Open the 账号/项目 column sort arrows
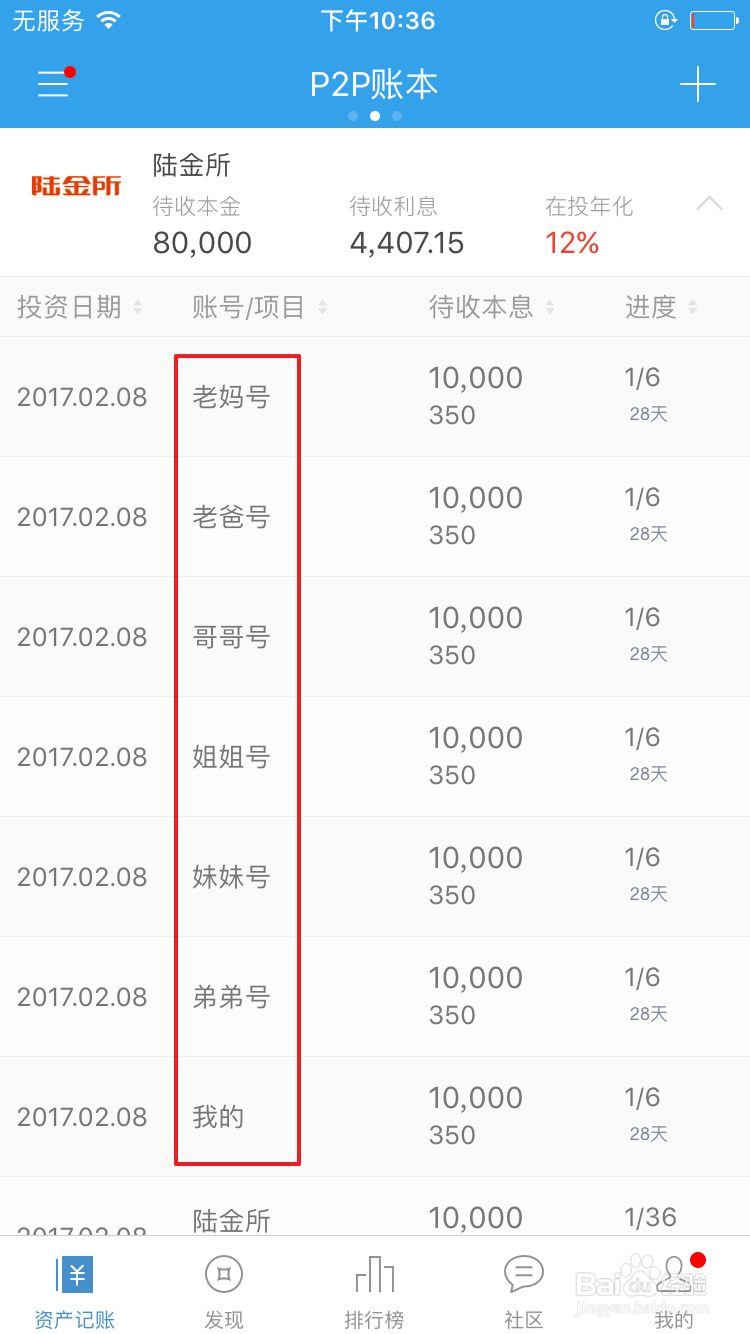Image resolution: width=750 pixels, height=1334 pixels. 322,307
